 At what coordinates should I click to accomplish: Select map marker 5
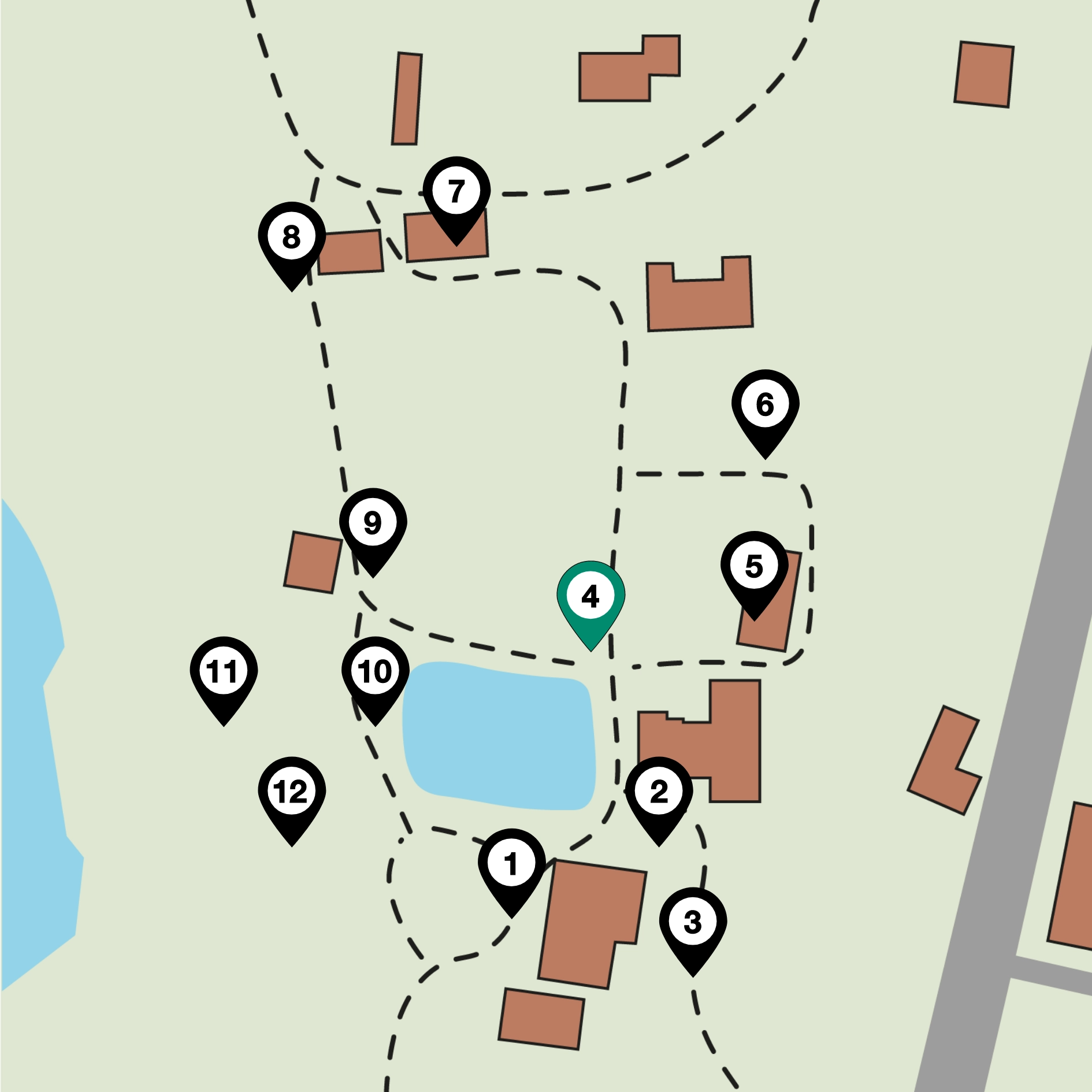click(x=754, y=567)
